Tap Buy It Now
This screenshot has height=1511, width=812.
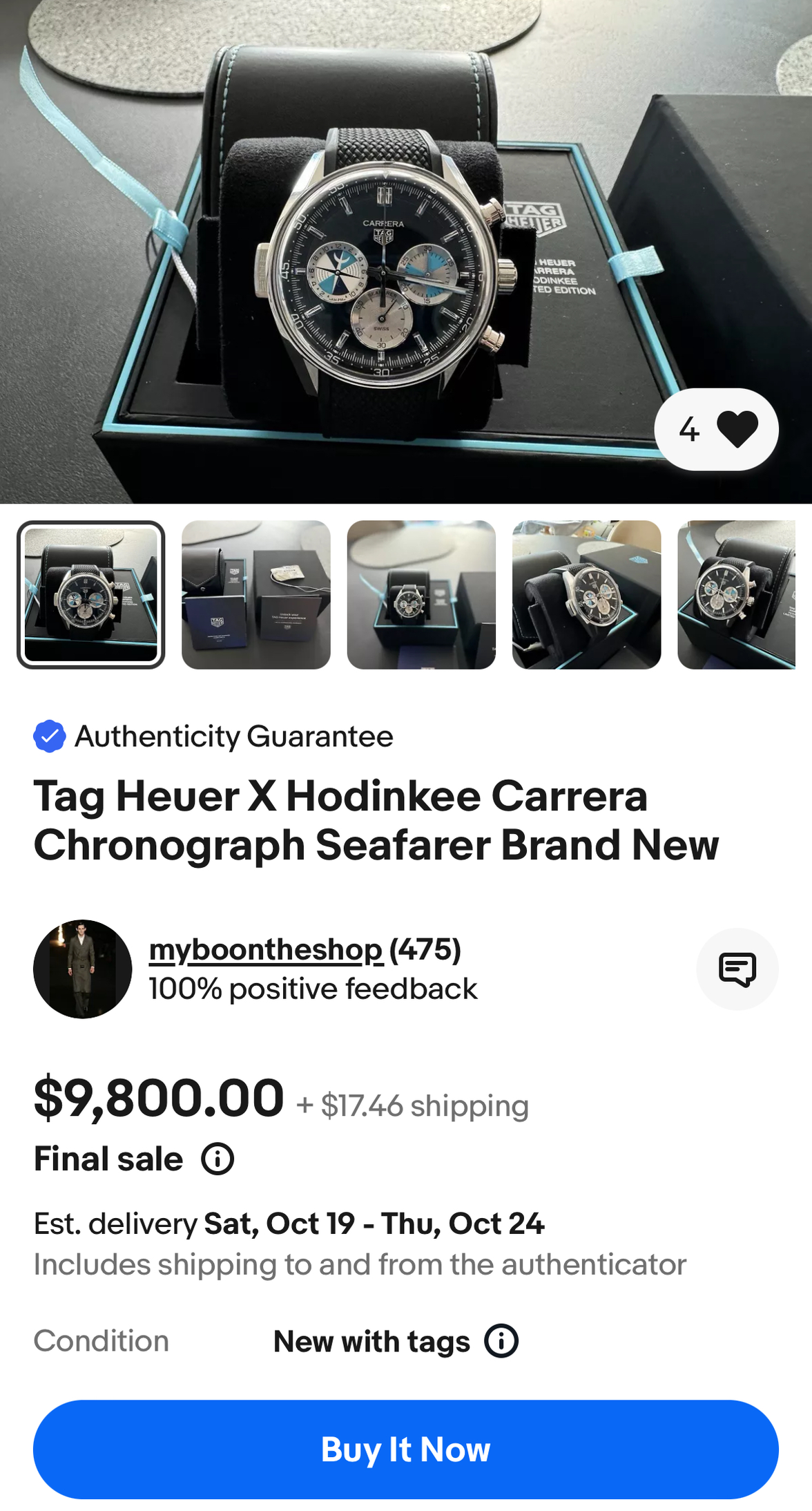pos(406,1450)
